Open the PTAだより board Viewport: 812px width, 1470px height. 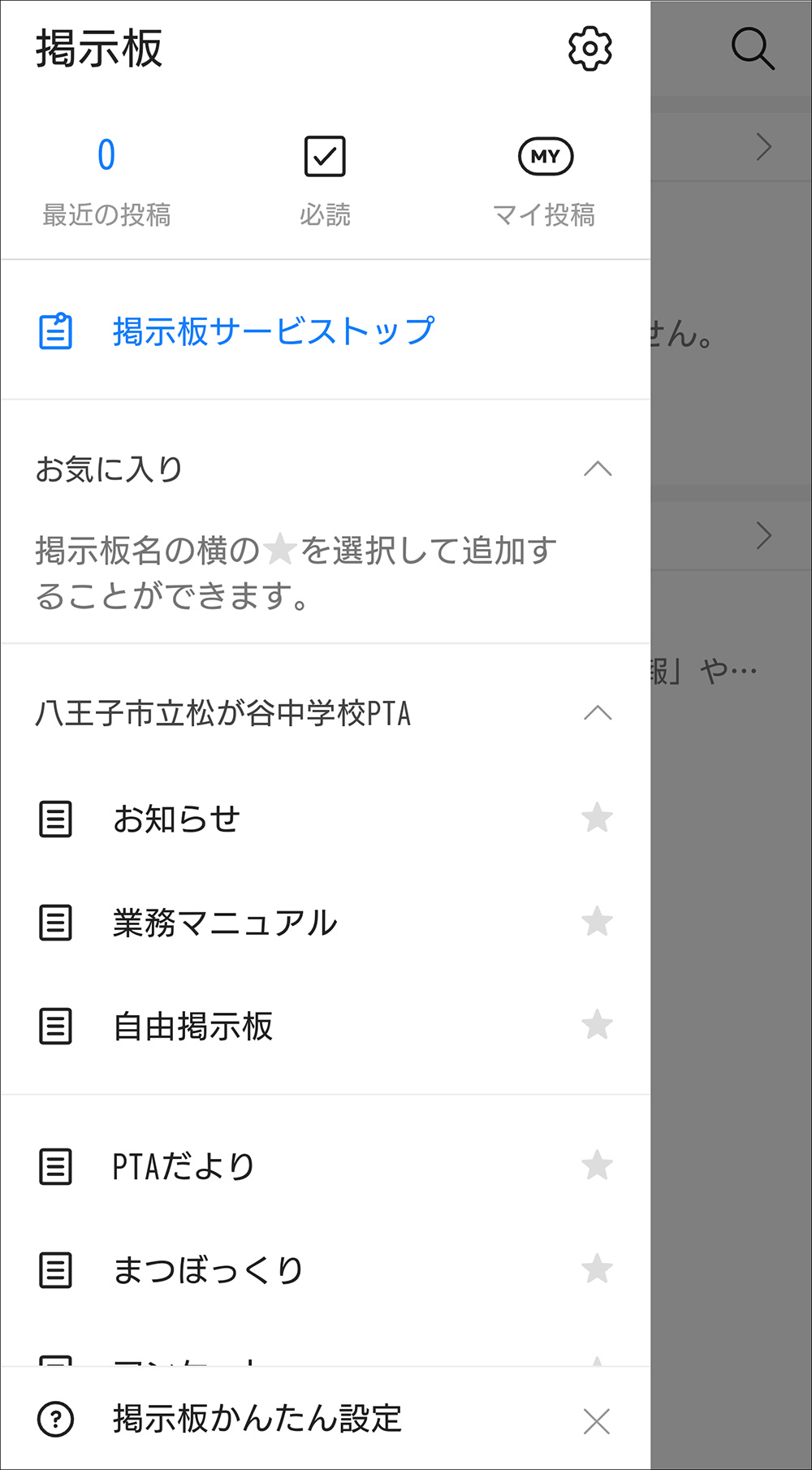(x=184, y=1166)
